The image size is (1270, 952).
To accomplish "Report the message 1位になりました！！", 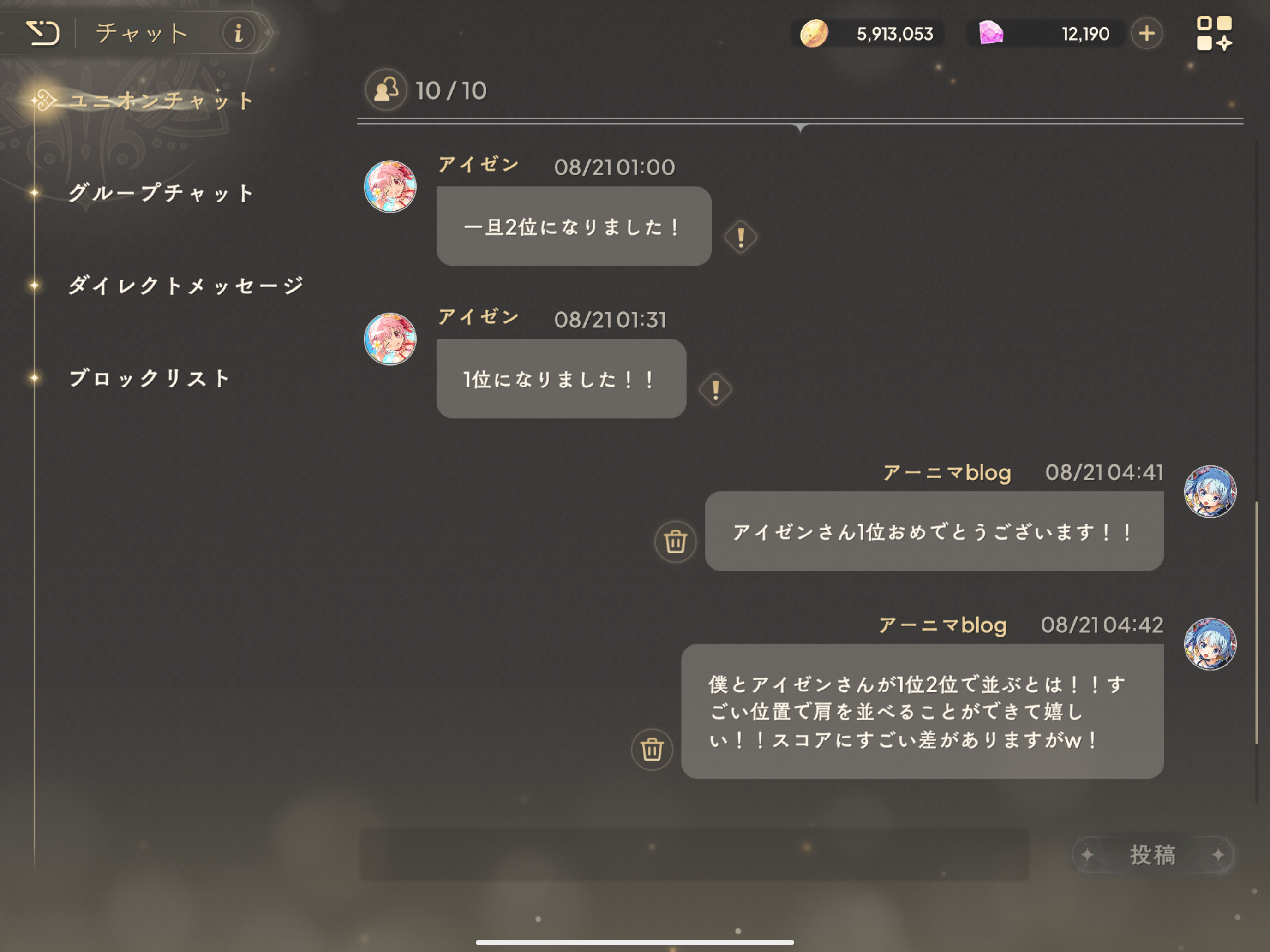I will [715, 390].
